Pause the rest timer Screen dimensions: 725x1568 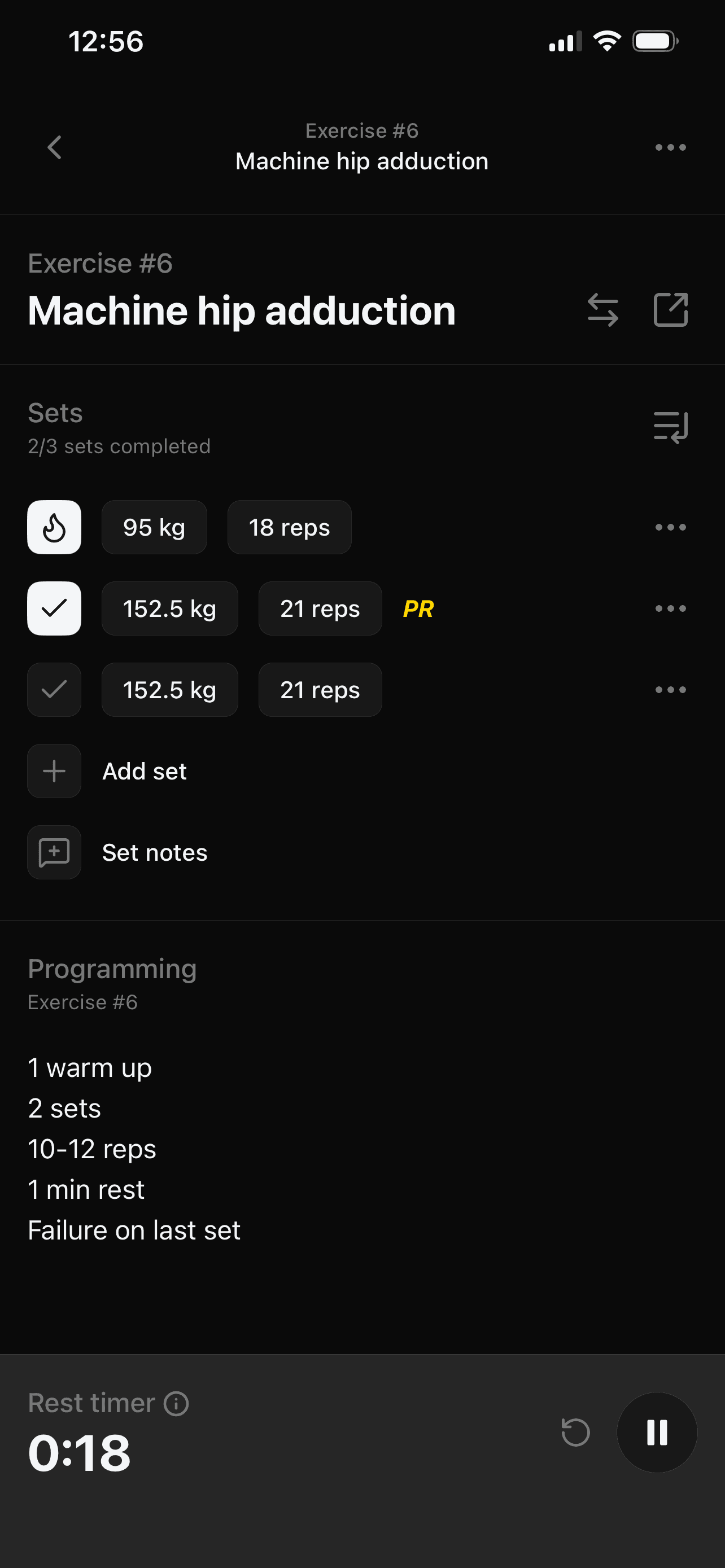(657, 1433)
